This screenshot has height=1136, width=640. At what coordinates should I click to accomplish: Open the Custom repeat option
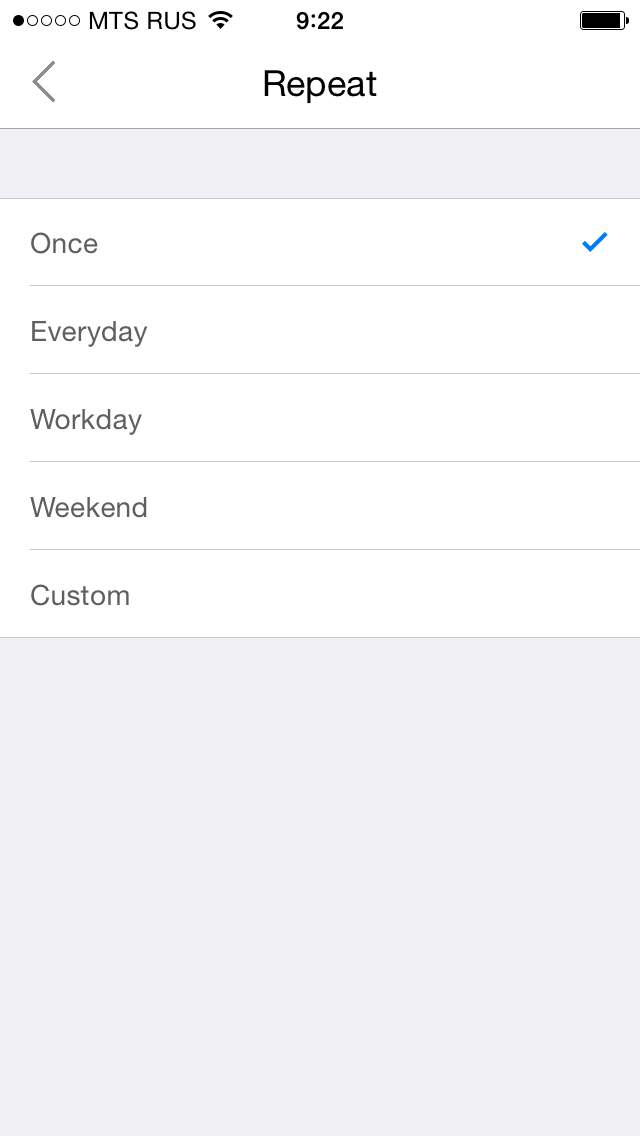click(320, 595)
